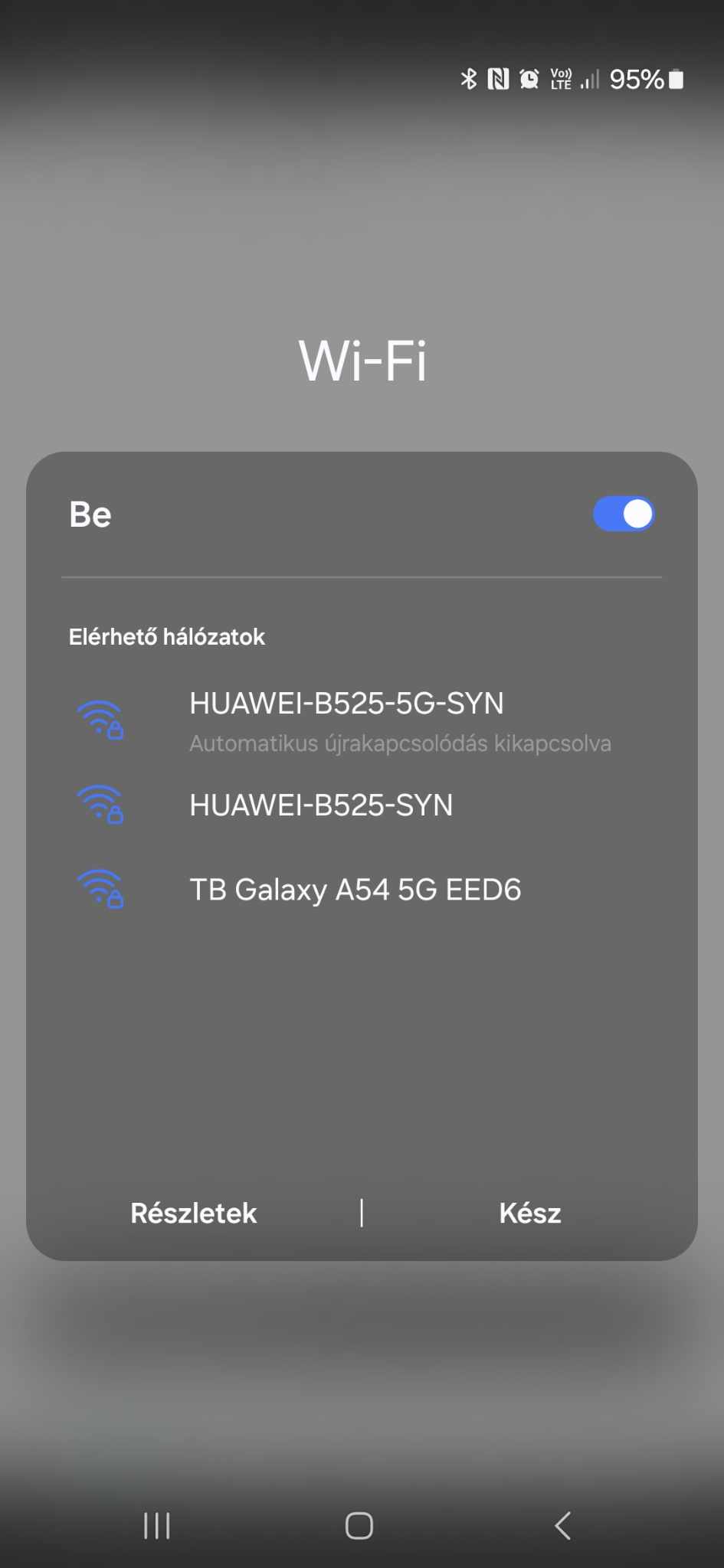Connect to HUAWEI-B525-5G-SYN network

(x=362, y=721)
